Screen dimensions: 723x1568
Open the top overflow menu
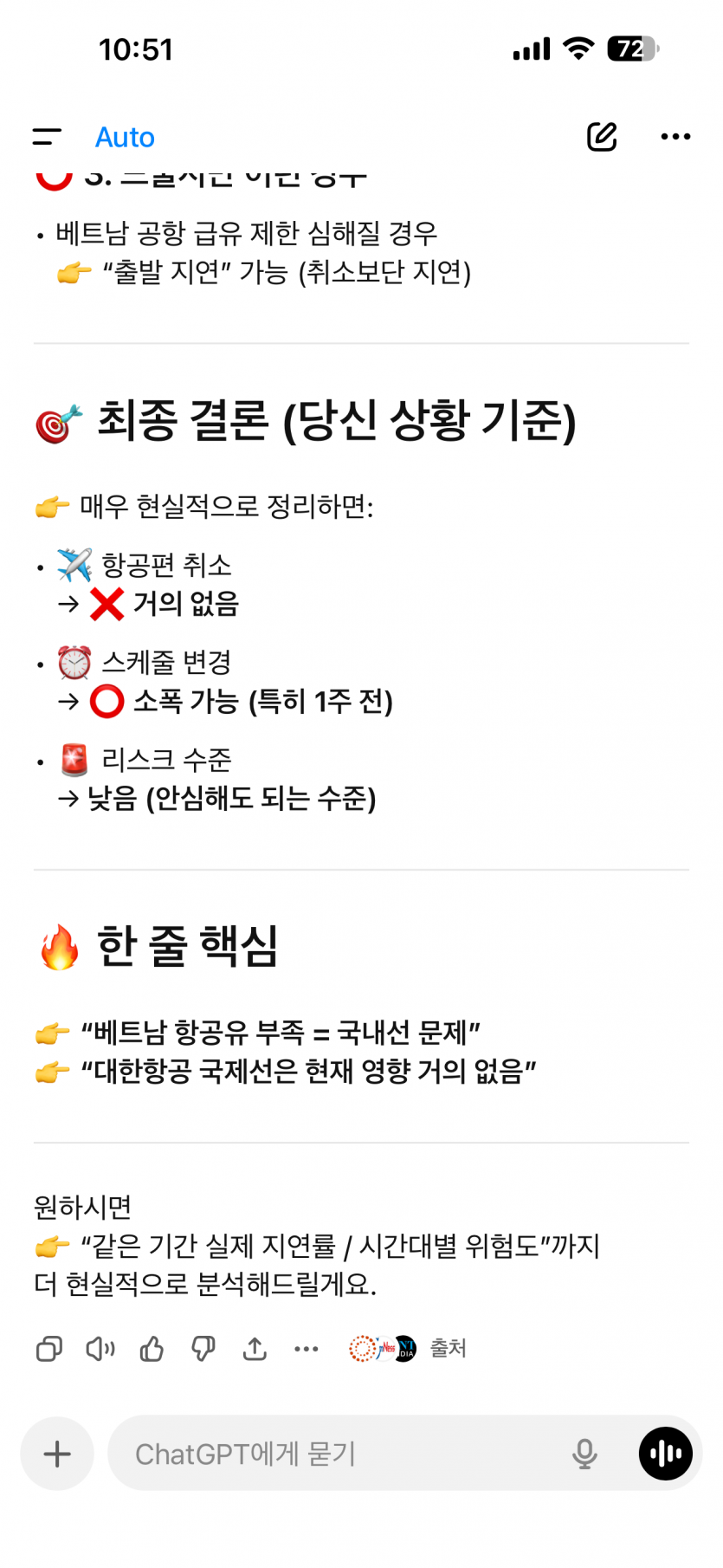pos(675,137)
